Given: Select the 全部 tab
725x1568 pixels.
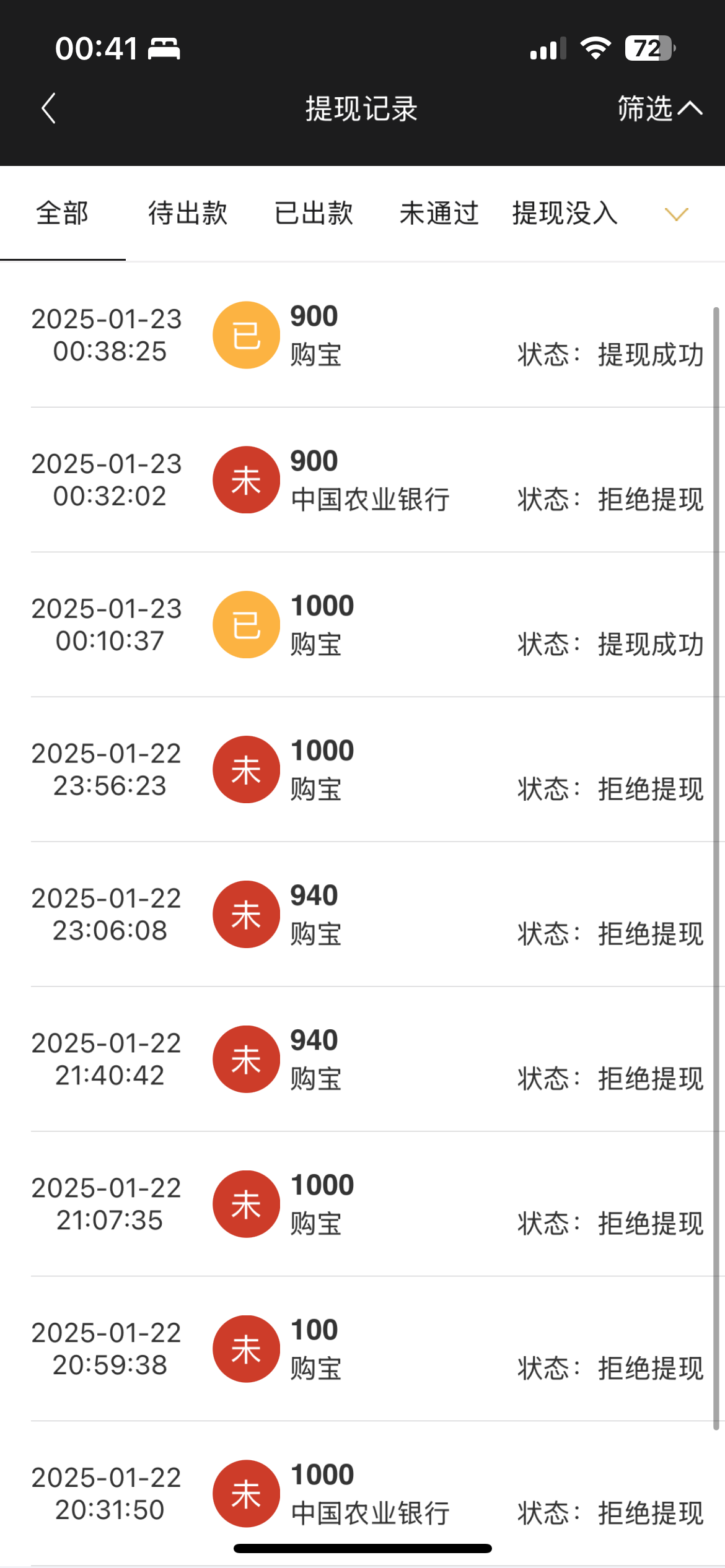Looking at the screenshot, I should pyautogui.click(x=63, y=214).
